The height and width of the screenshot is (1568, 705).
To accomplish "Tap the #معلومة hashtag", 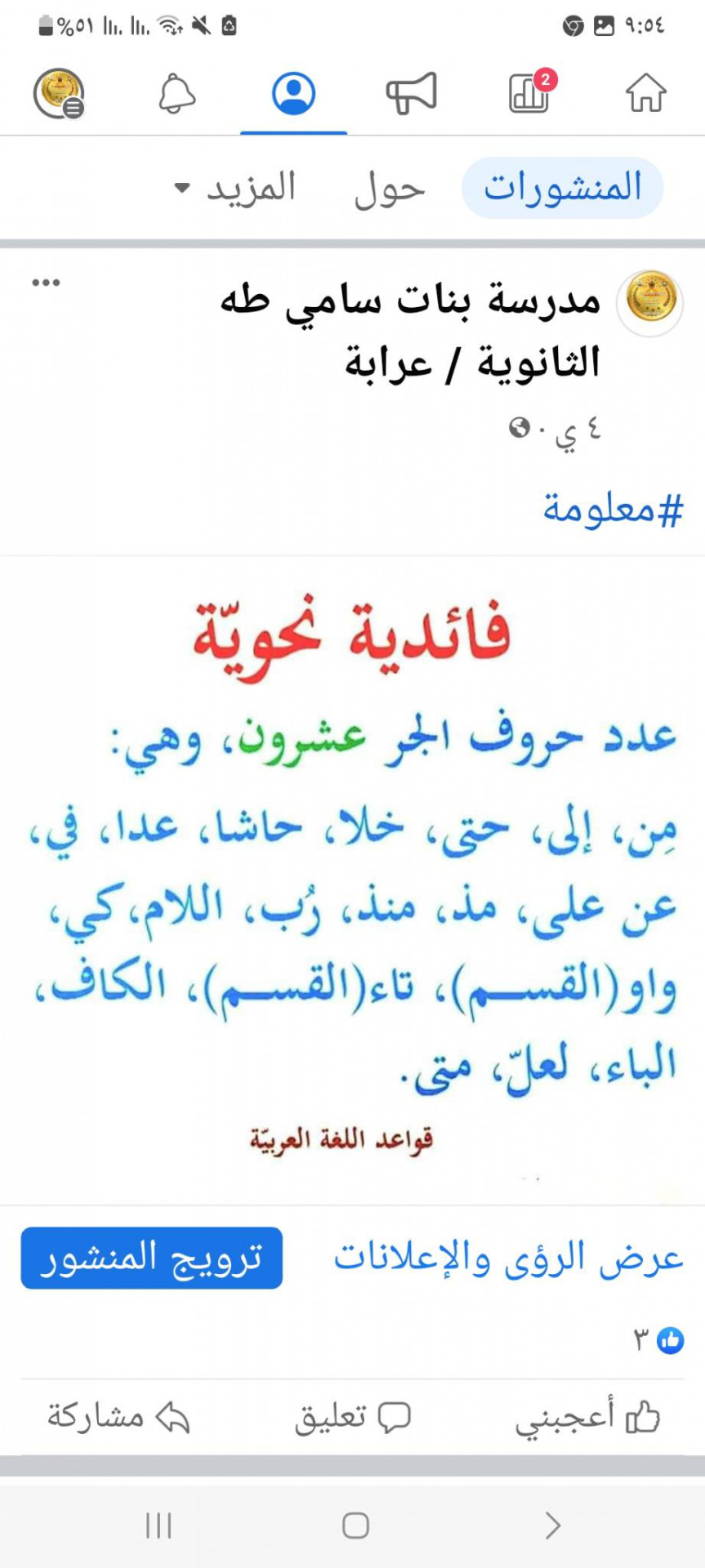I will [613, 510].
